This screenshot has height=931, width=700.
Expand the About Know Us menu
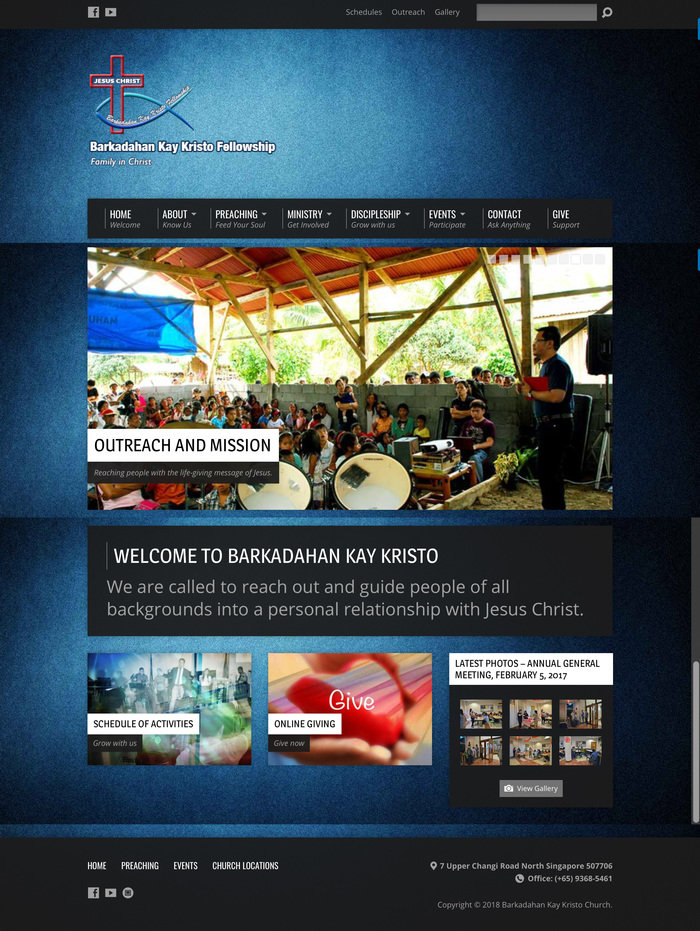179,219
